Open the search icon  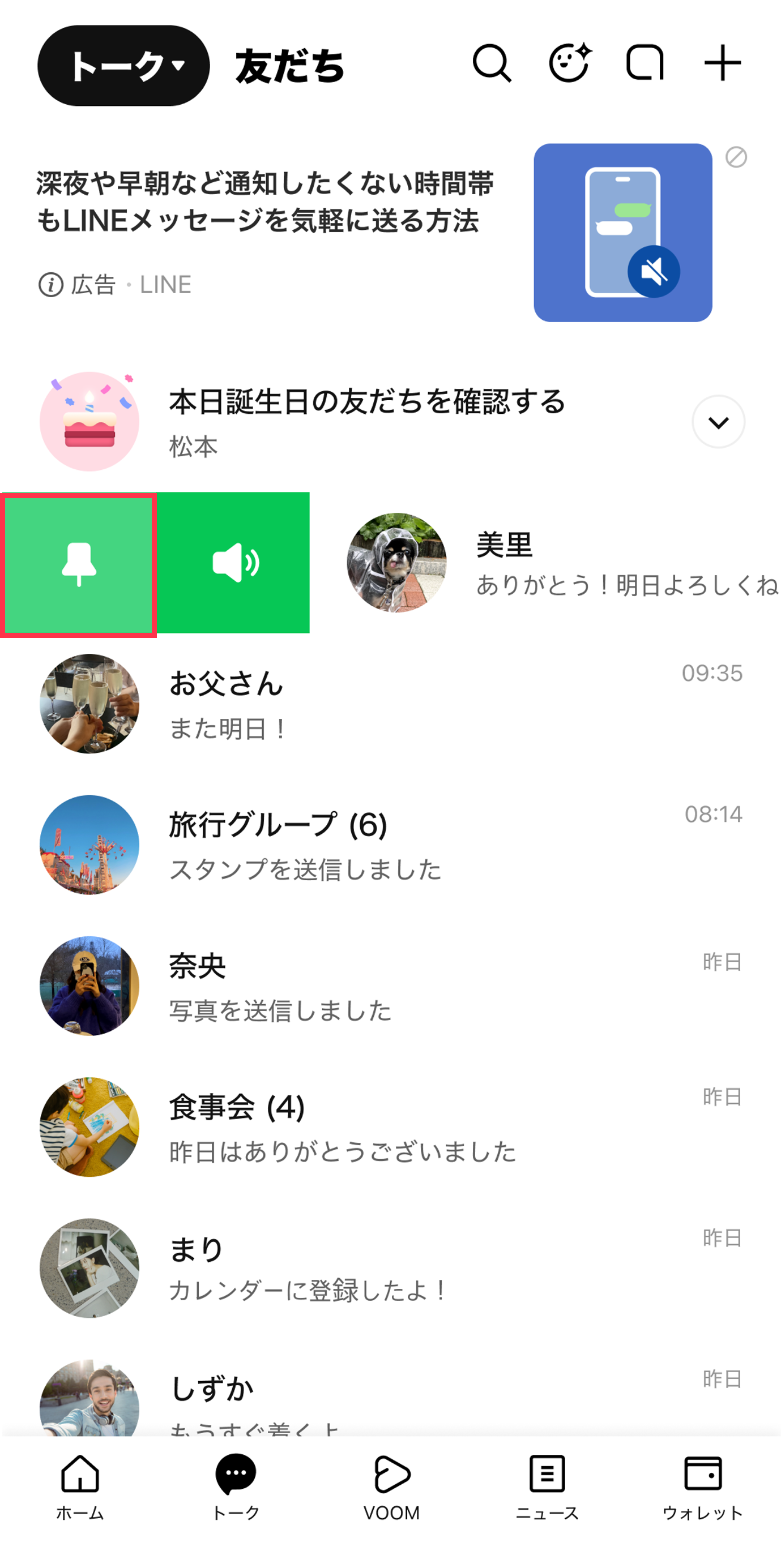491,63
